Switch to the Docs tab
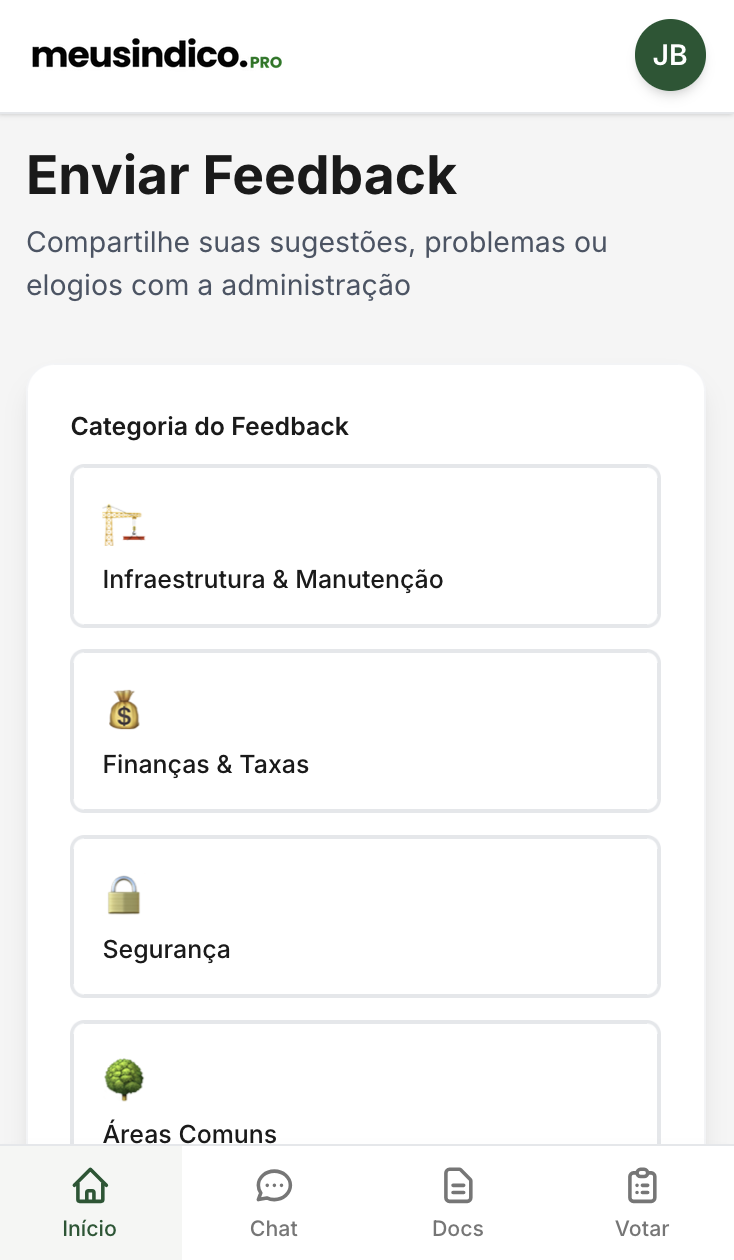The image size is (734, 1260). pyautogui.click(x=457, y=1202)
